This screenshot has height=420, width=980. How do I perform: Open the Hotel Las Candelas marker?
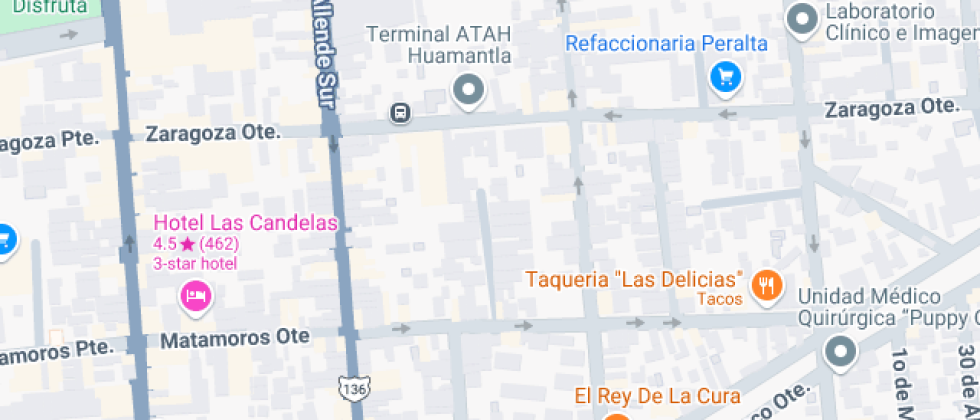[x=196, y=296]
